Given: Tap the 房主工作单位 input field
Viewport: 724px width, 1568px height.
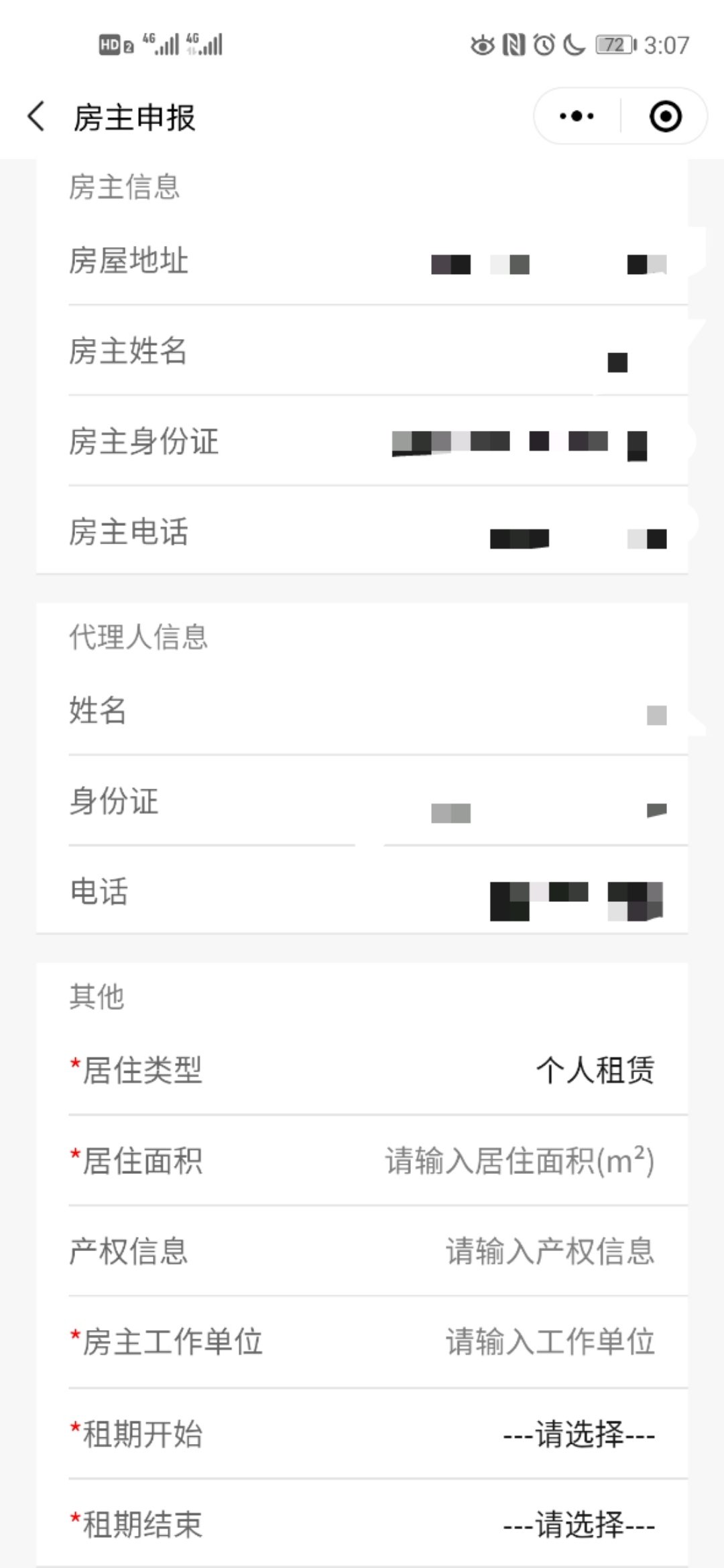Looking at the screenshot, I should tap(550, 1342).
